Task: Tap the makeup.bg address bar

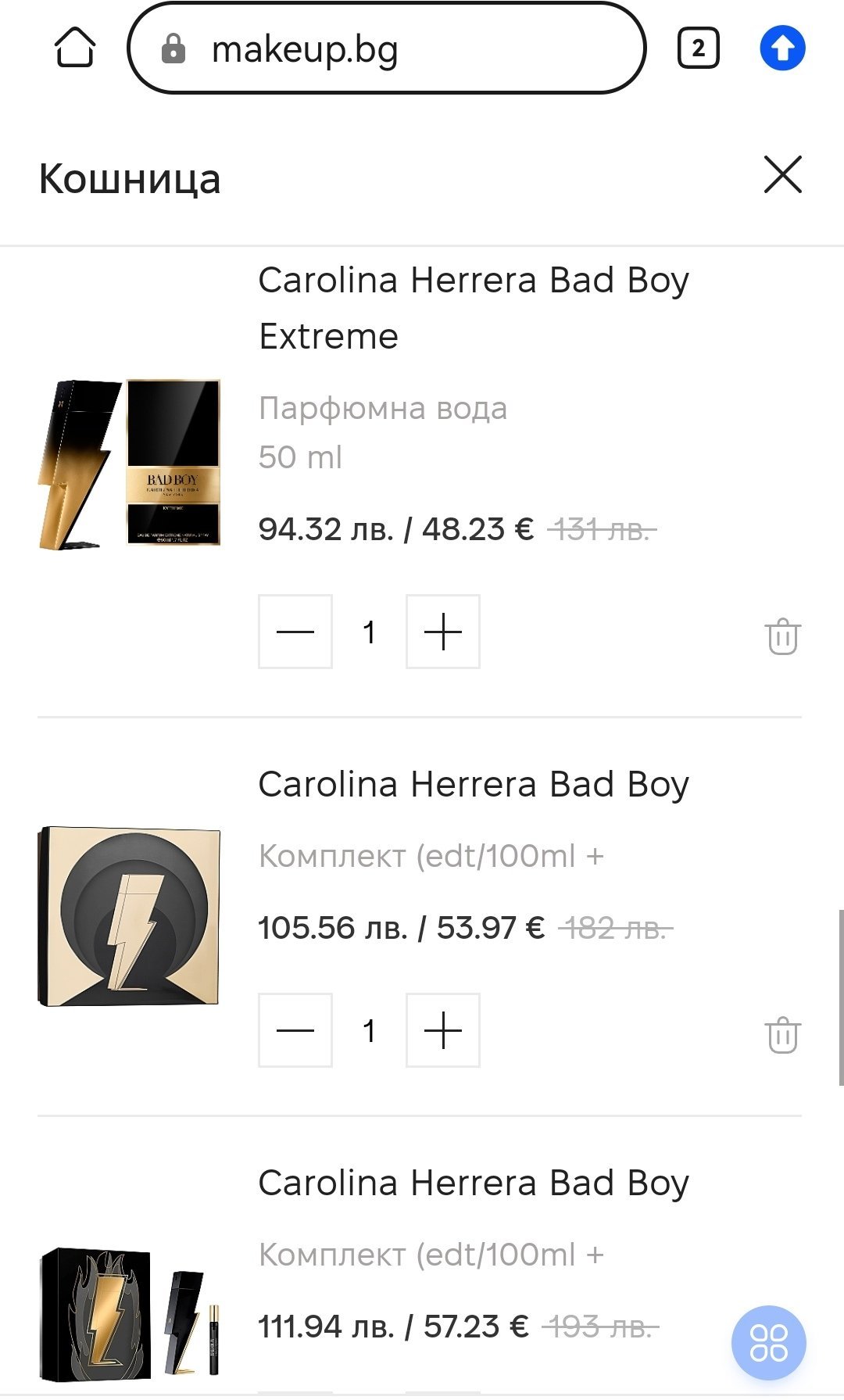Action: point(386,48)
